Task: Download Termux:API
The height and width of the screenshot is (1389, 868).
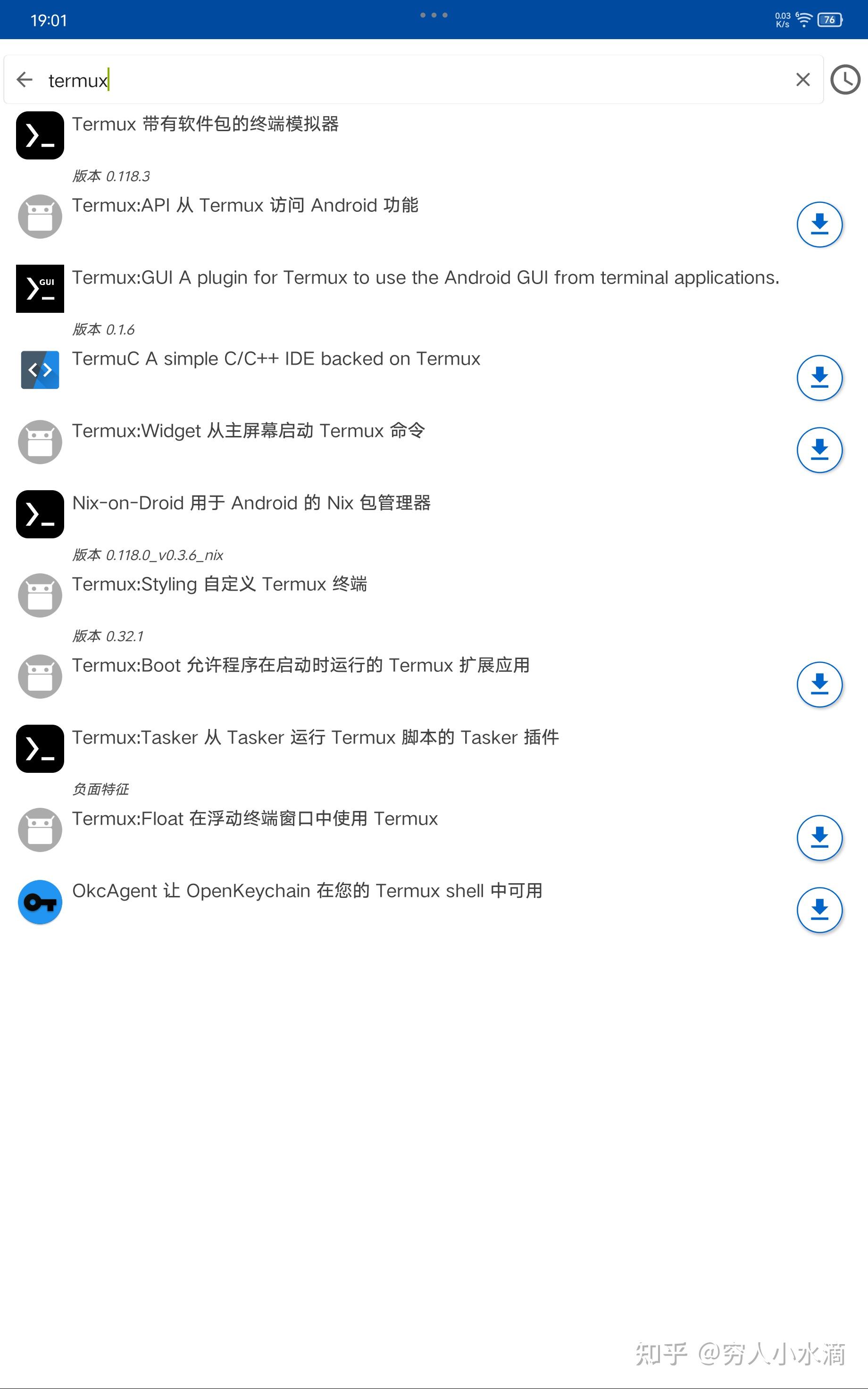Action: (x=819, y=225)
